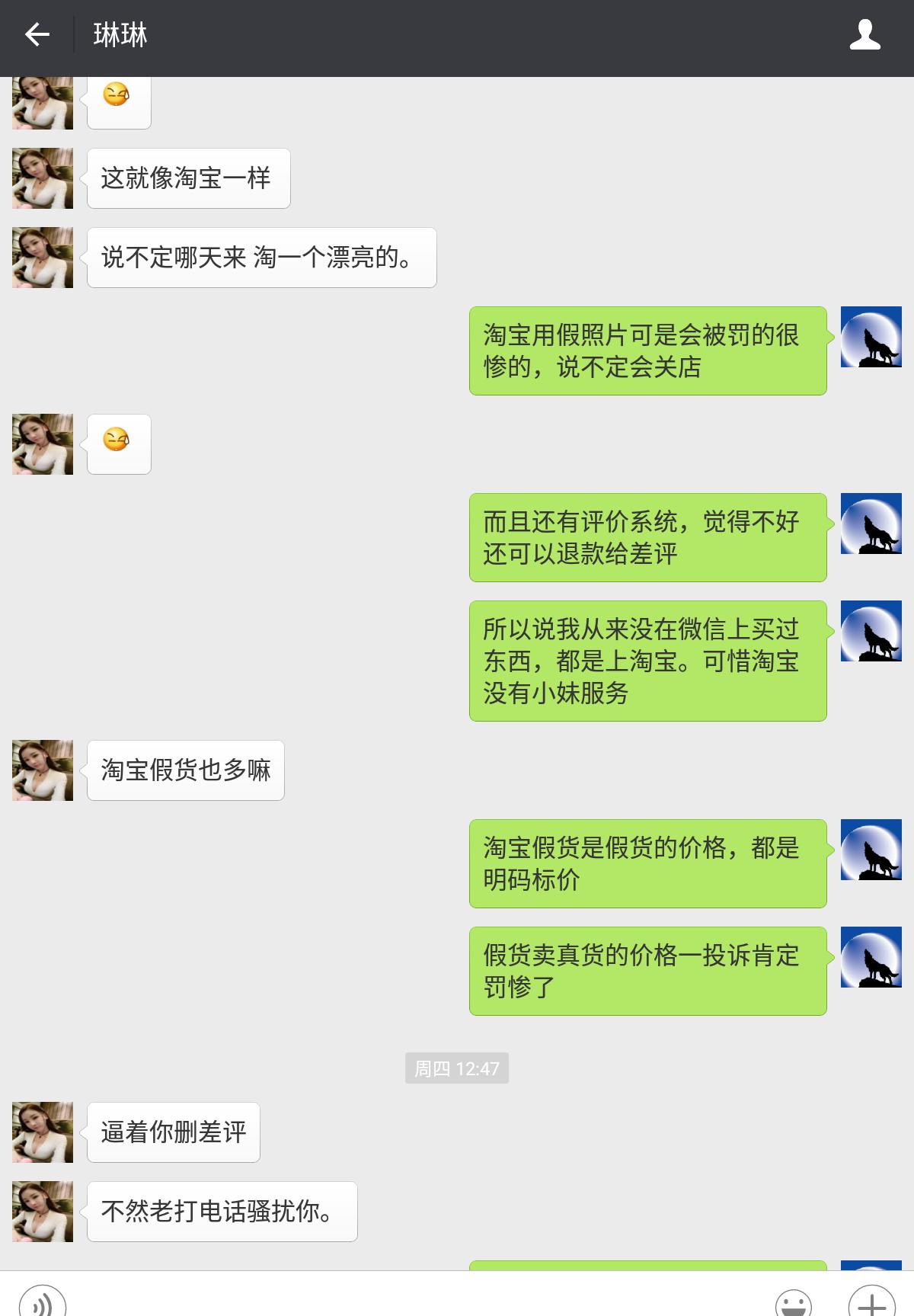
Task: Open 琳琳's avatar beside 这就像淘宝一样
Action: tap(43, 178)
